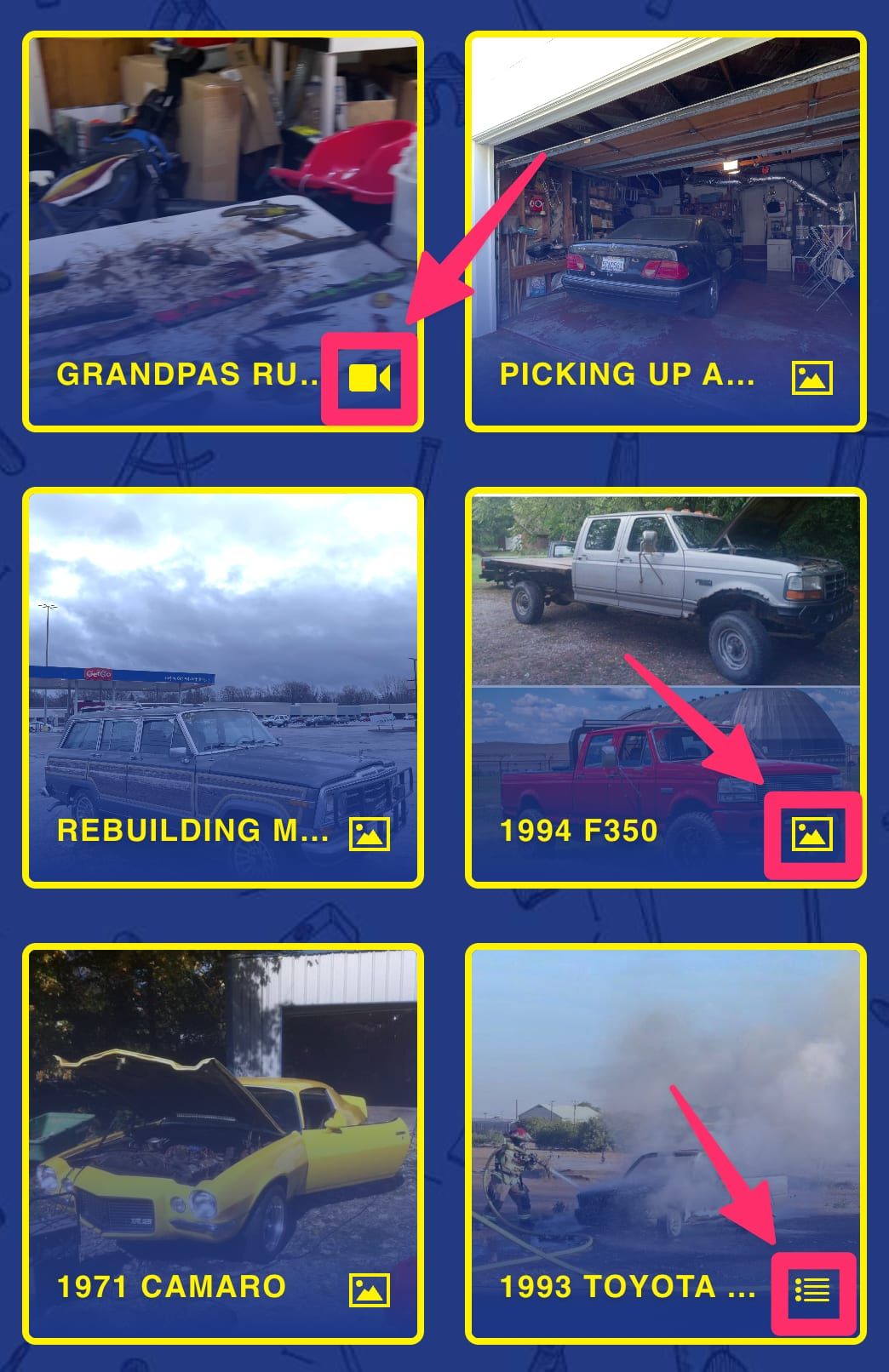Open the Rebuilding M... Jeep card
Screen dimensions: 889x1372
(222, 687)
